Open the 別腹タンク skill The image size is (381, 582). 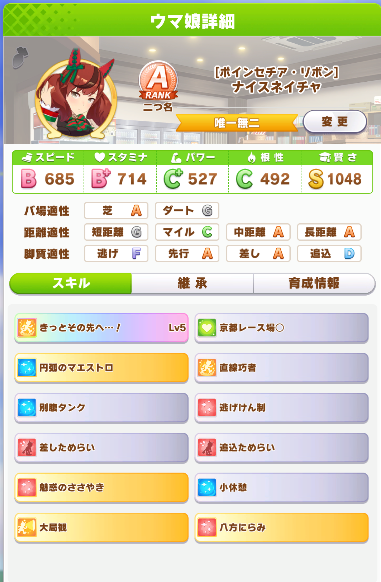pos(101,408)
